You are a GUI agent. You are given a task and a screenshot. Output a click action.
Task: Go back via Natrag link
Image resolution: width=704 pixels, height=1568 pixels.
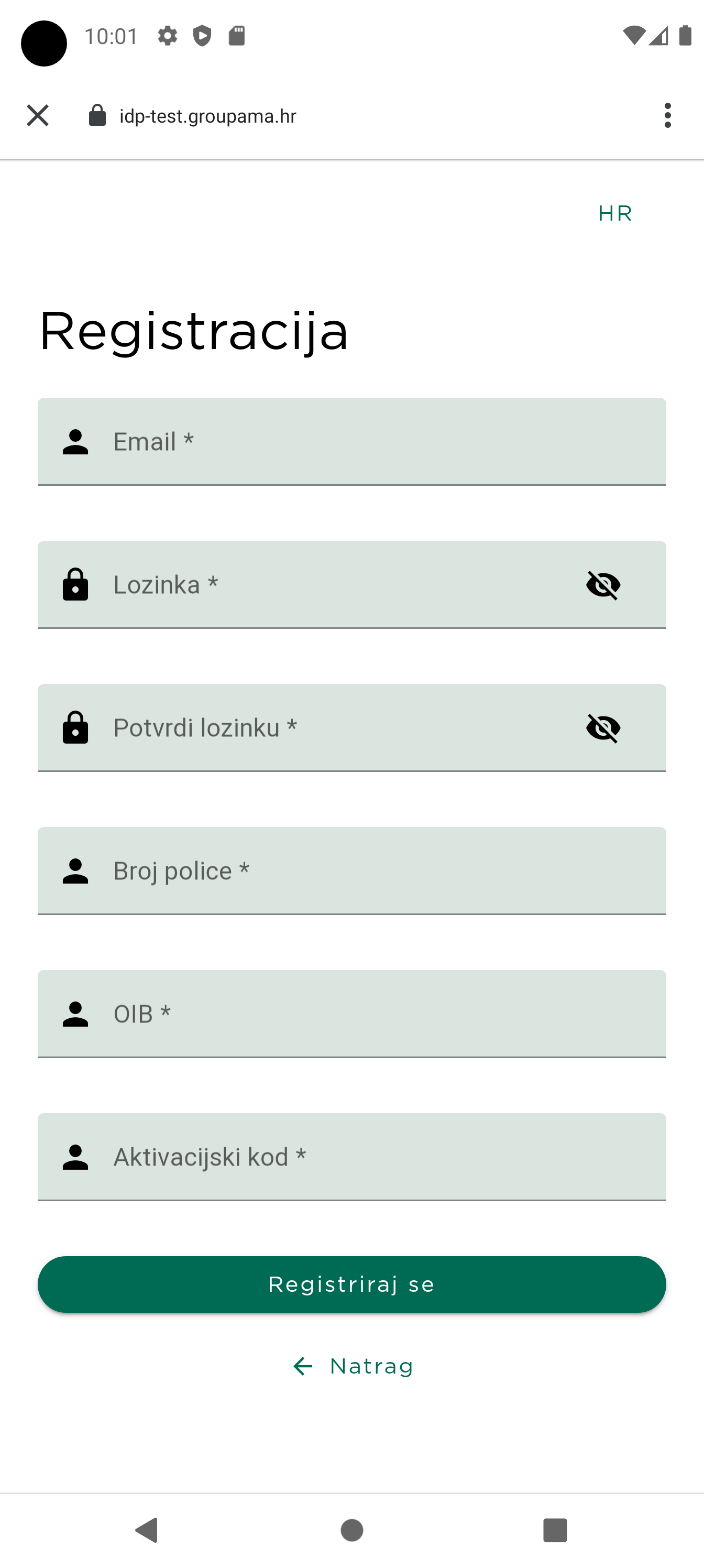tap(353, 1366)
